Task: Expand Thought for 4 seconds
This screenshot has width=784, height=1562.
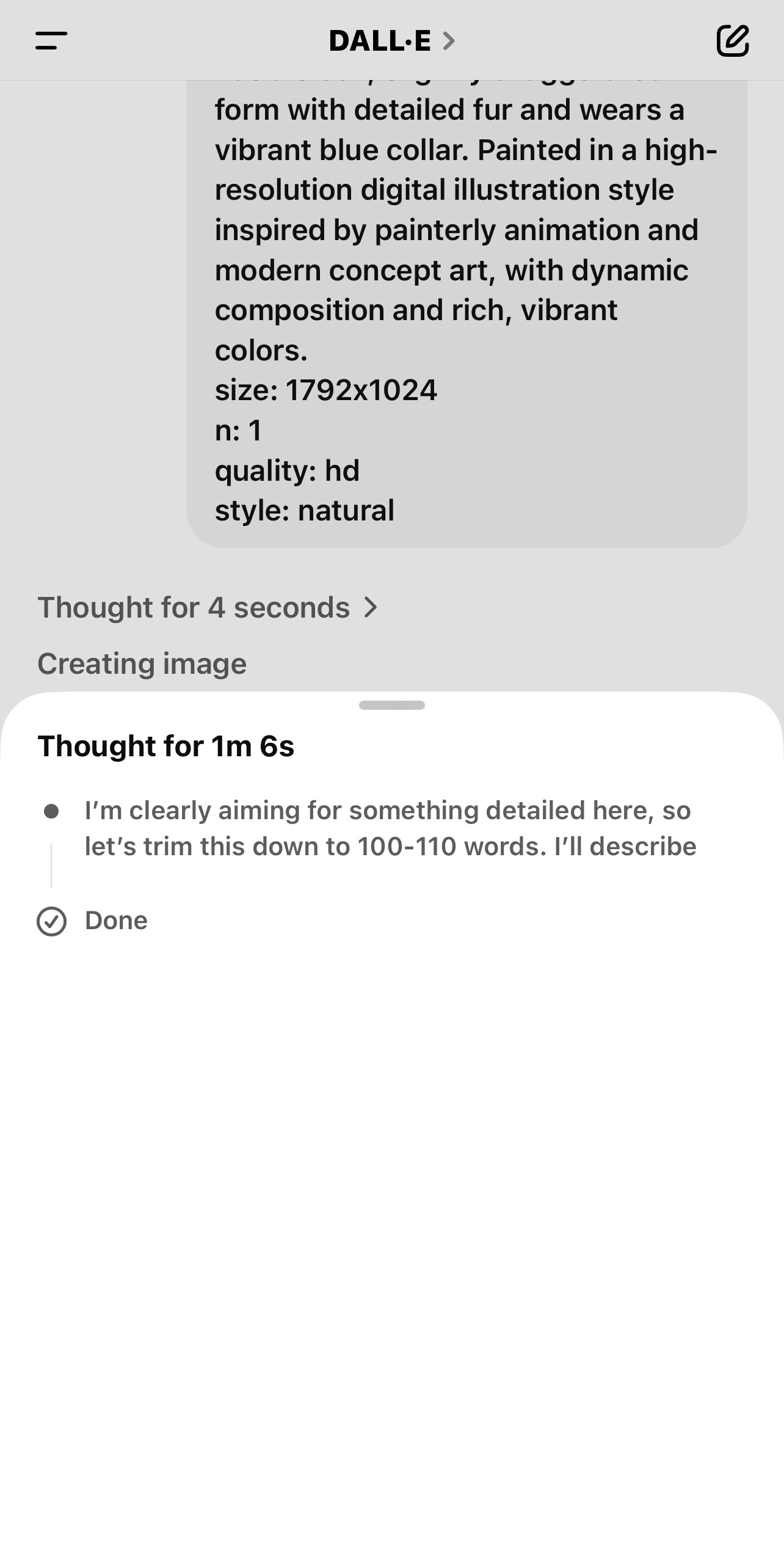Action: point(208,607)
